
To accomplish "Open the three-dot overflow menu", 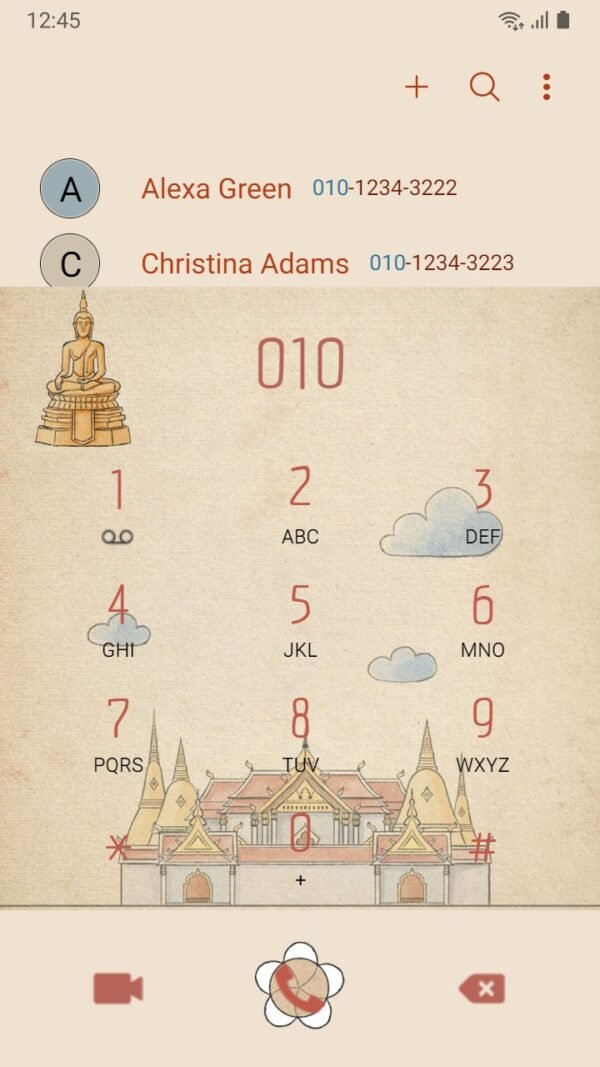I will (x=546, y=87).
